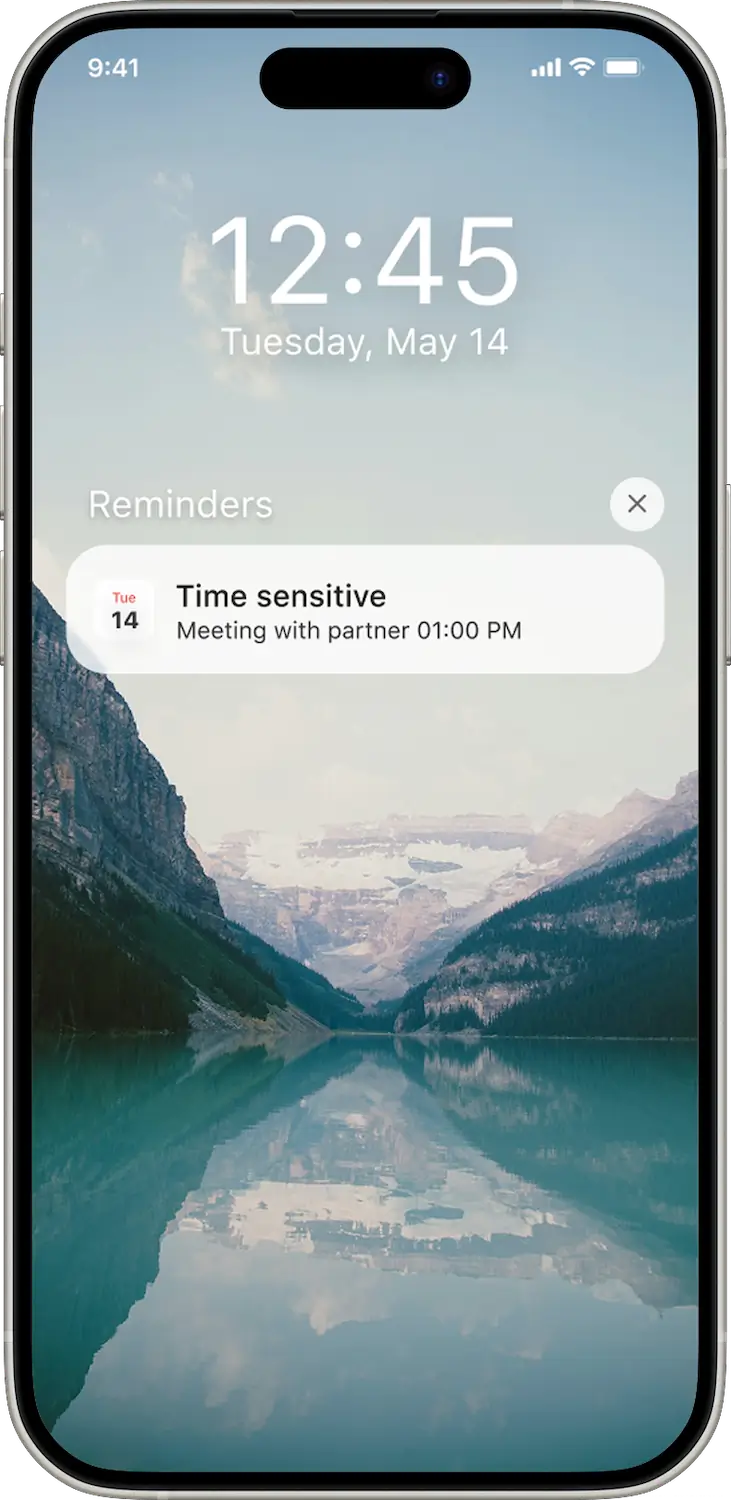Screen dimensions: 731x1500
Task: Dismiss the Reminders notification group
Action: (636, 504)
